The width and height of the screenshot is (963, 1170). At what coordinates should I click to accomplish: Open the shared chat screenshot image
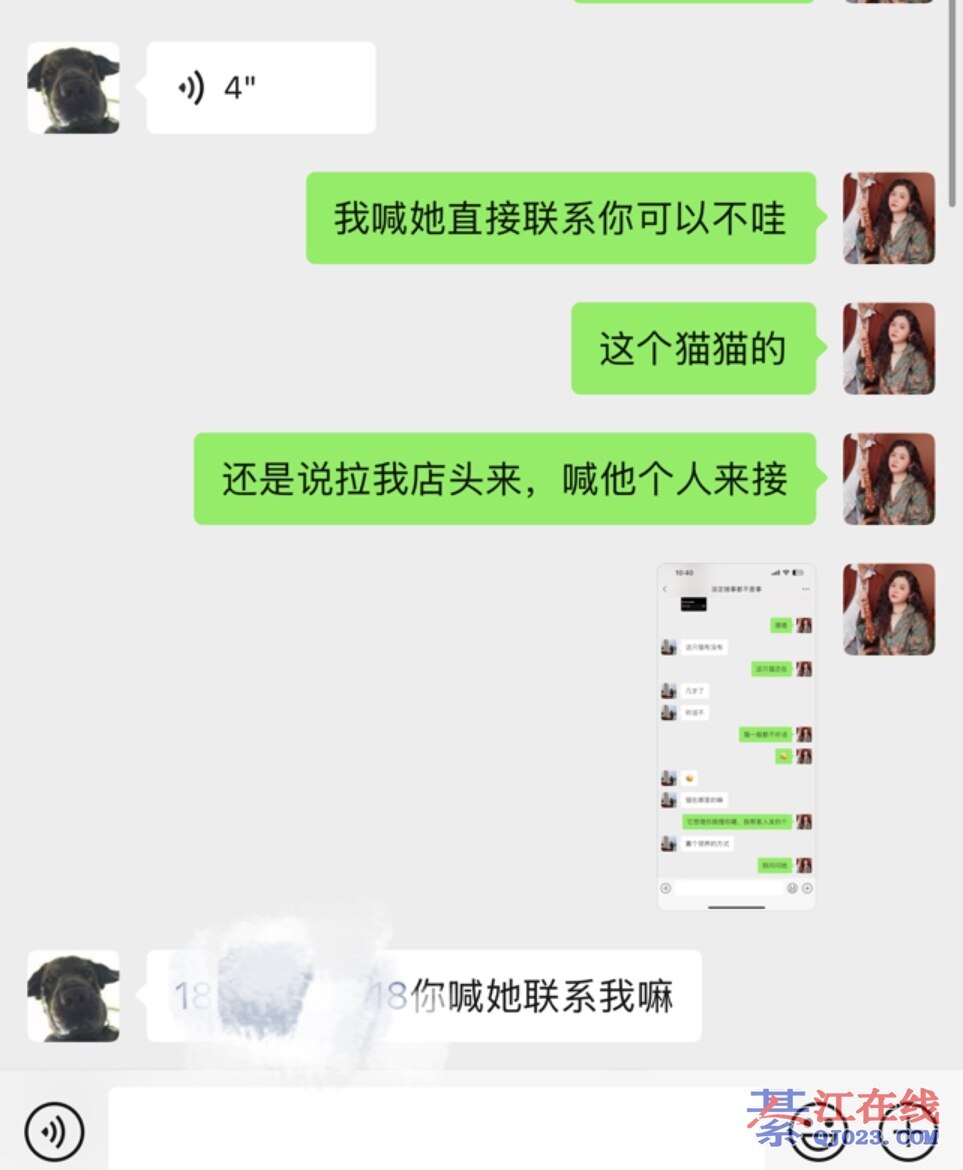(736, 737)
